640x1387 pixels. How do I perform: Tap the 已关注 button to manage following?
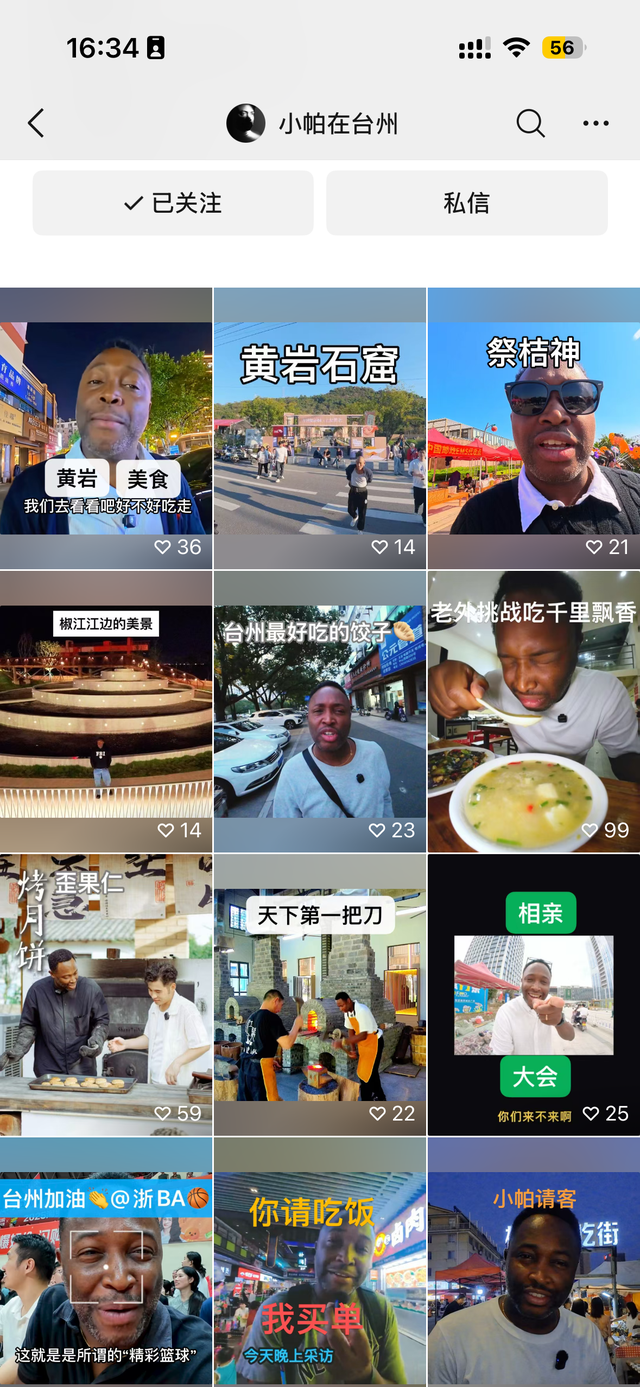(173, 203)
